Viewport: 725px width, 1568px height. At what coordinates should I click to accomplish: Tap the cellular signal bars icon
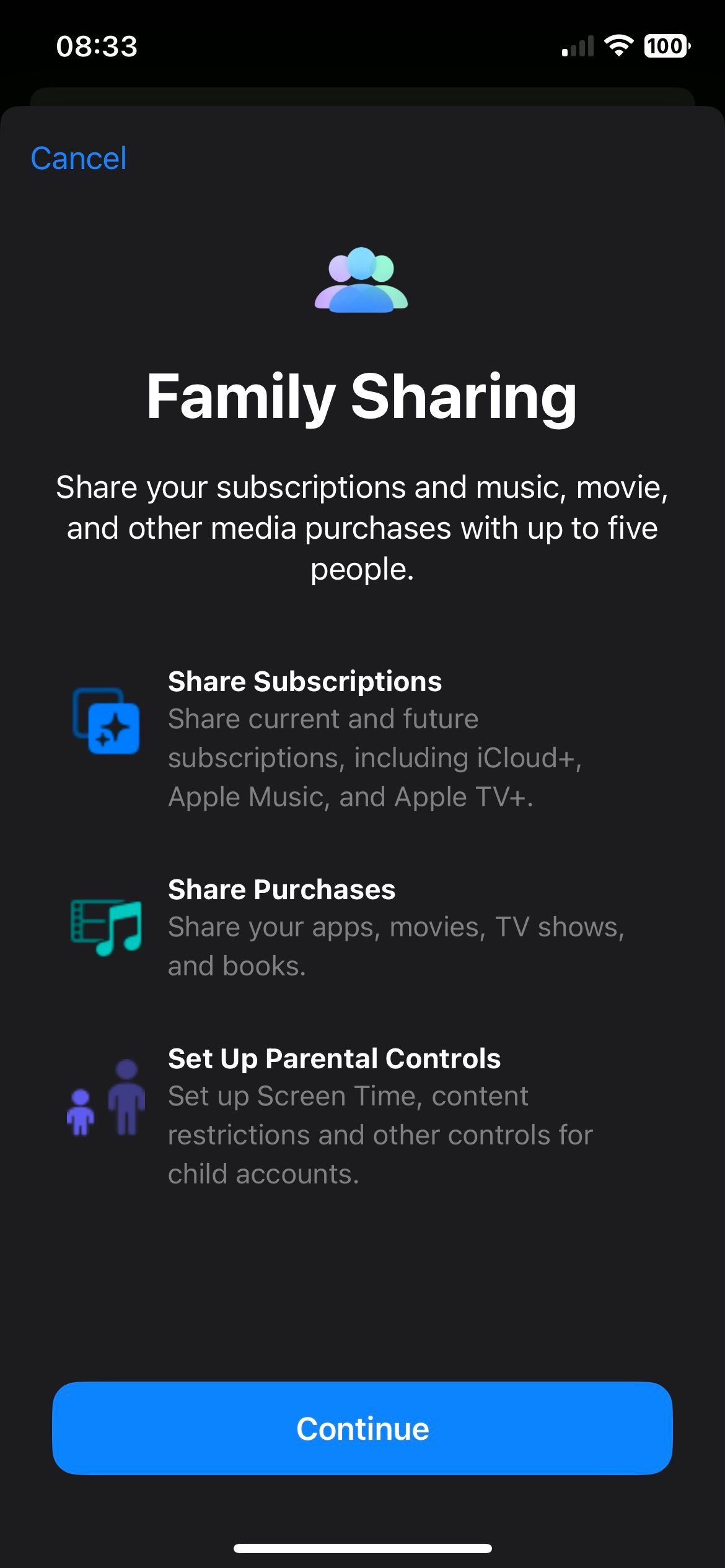[576, 46]
